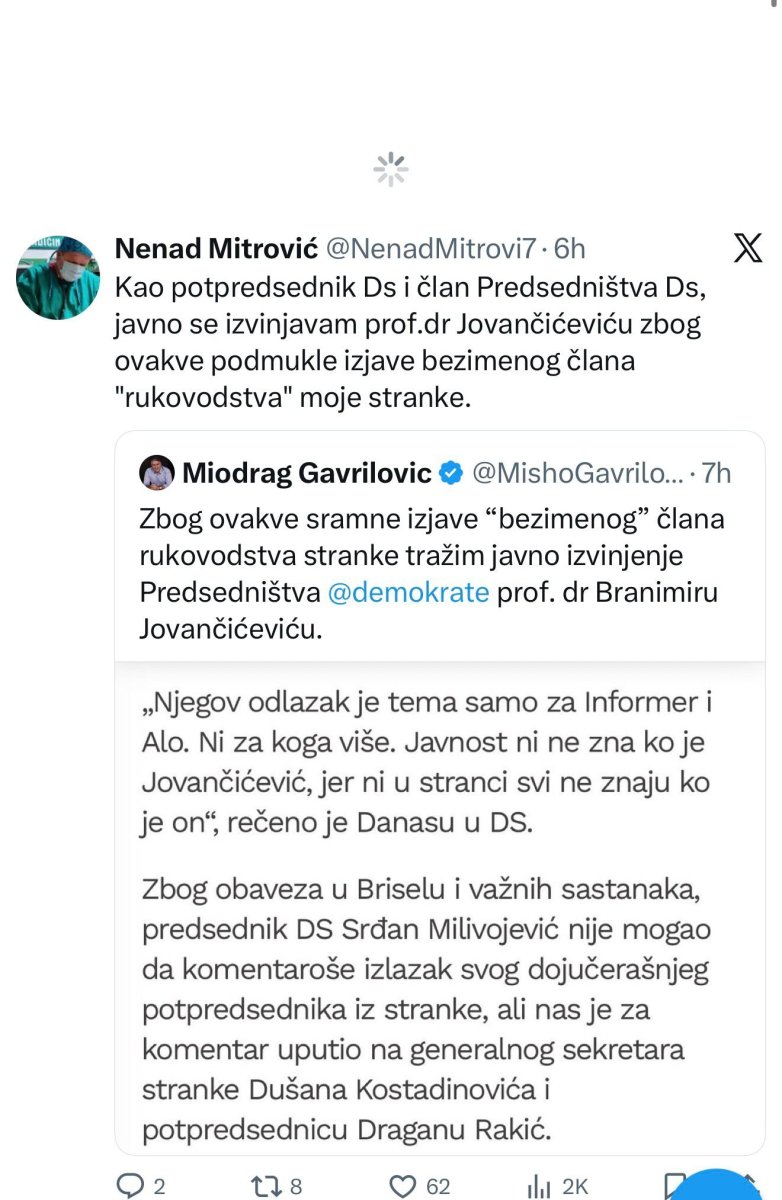The height and width of the screenshot is (1200, 782).
Task: Open the @demokrate mention link
Action: (x=408, y=592)
